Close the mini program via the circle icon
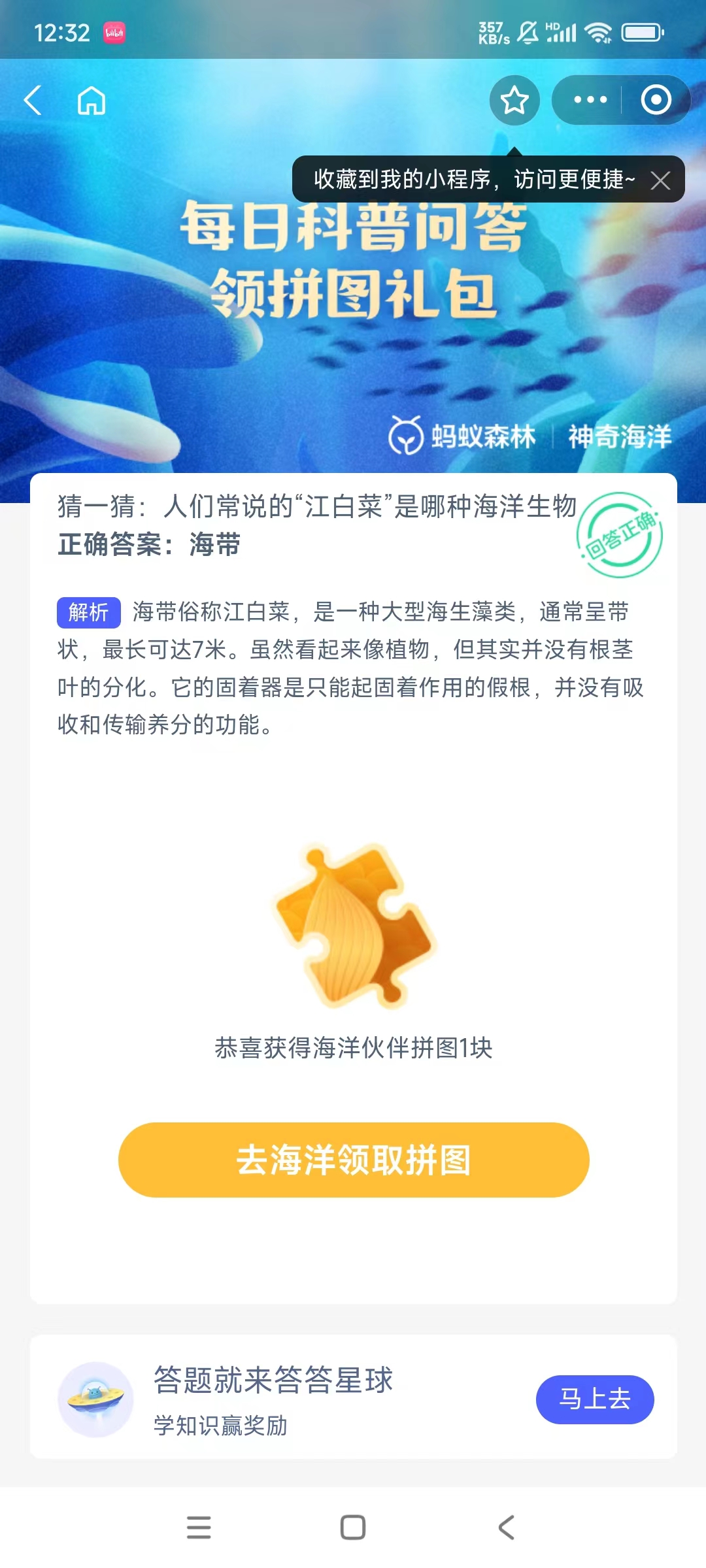The image size is (706, 1568). (x=656, y=100)
